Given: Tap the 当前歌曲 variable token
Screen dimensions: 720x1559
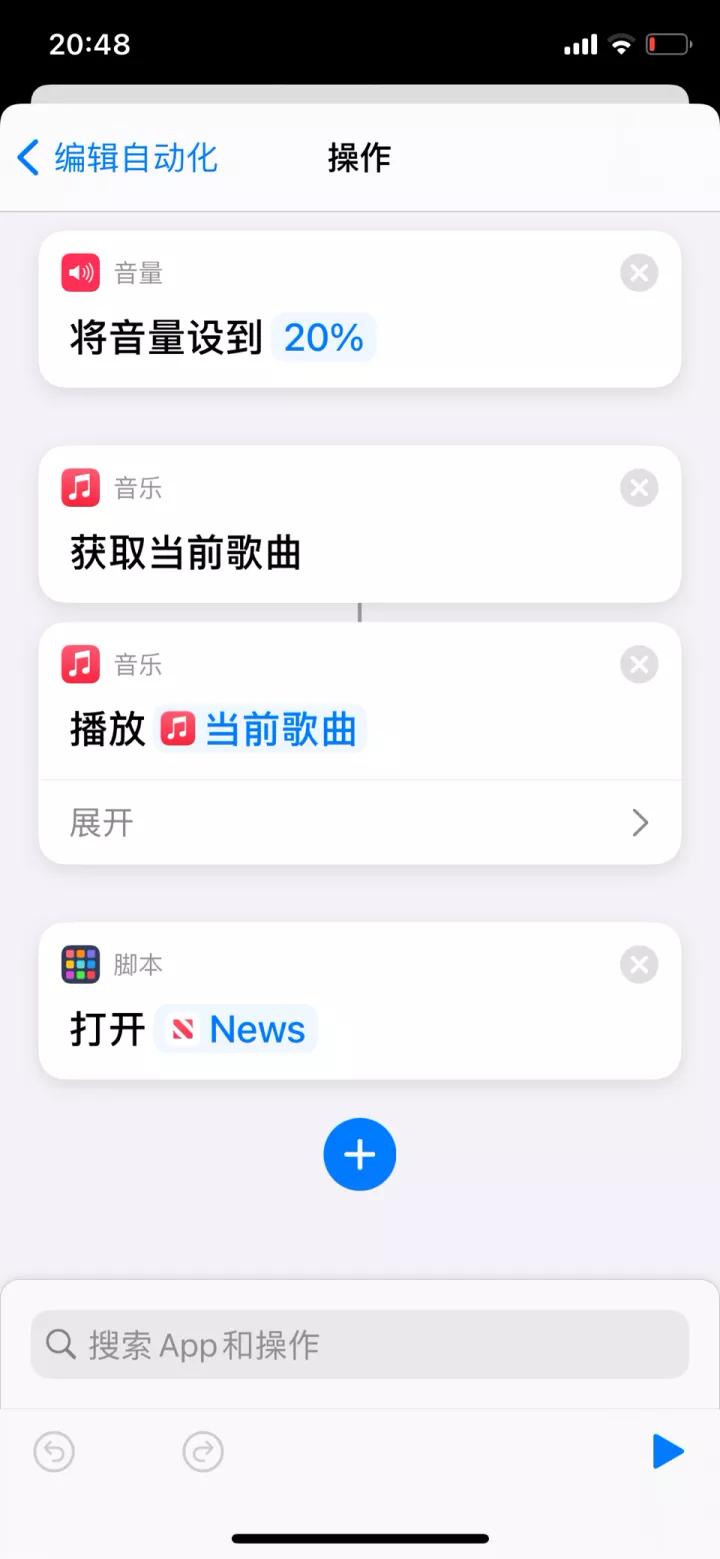Looking at the screenshot, I should click(262, 730).
